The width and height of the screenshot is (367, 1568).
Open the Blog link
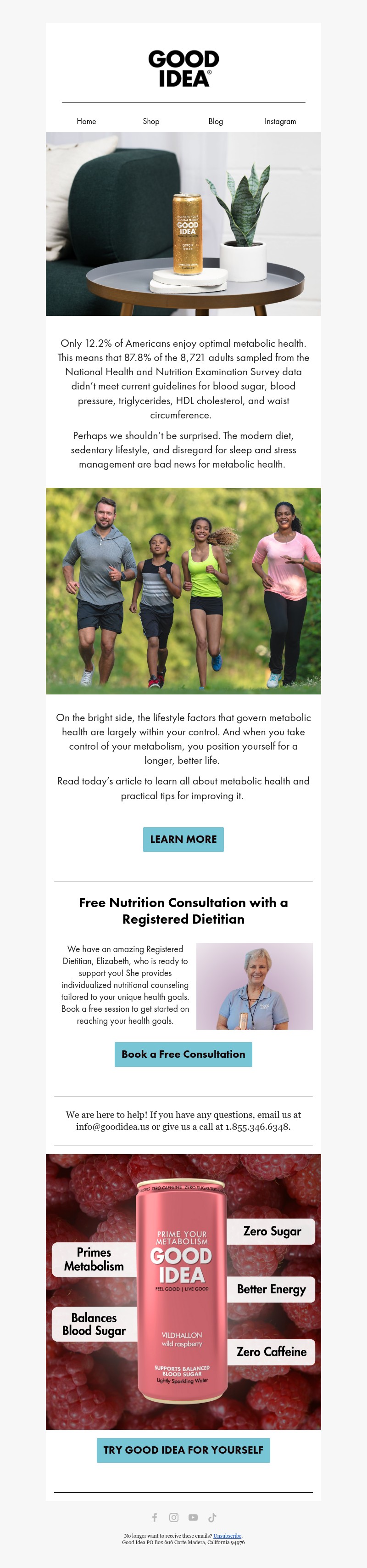[215, 121]
